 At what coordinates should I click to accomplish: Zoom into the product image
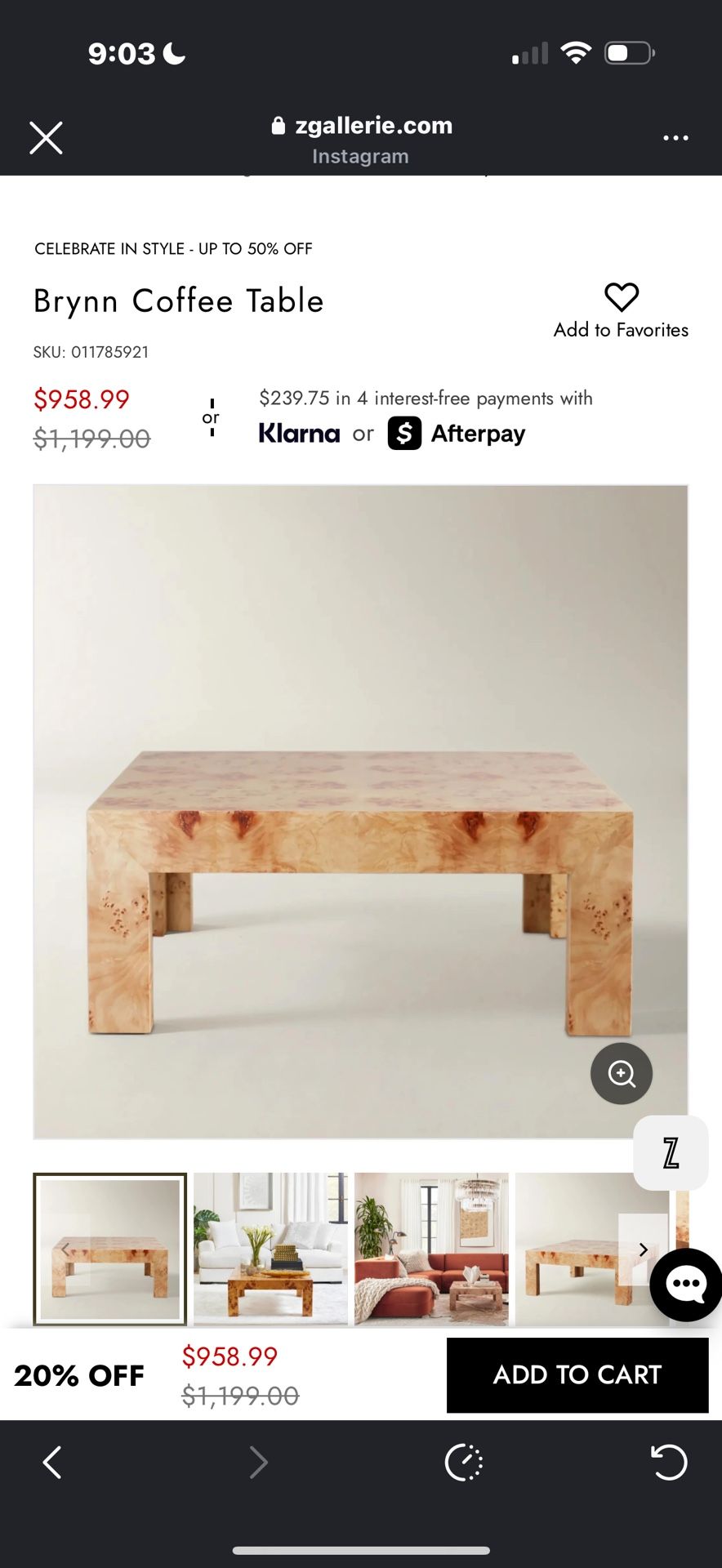(x=622, y=1073)
